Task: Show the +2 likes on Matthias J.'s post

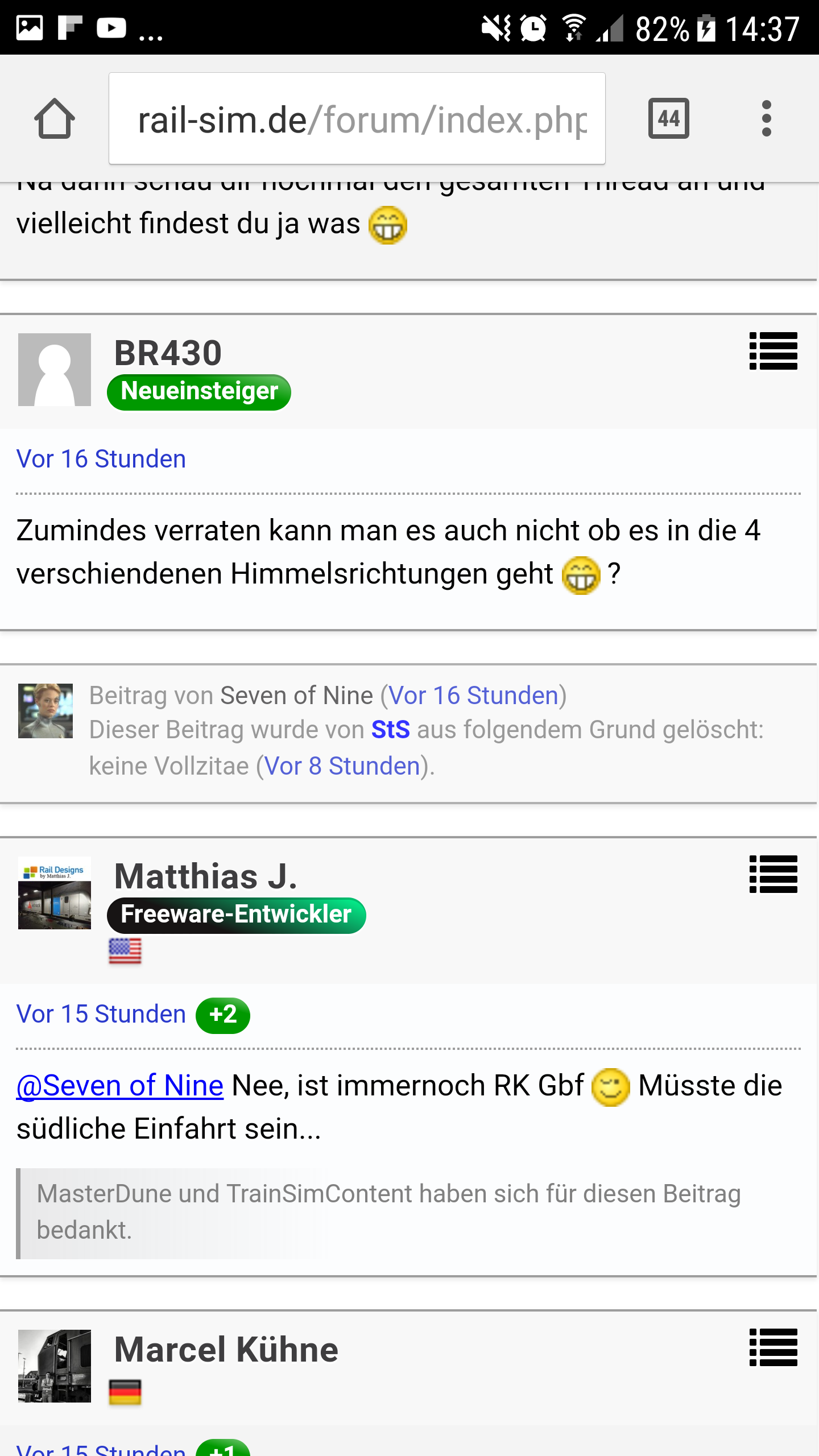Action: click(x=223, y=1015)
